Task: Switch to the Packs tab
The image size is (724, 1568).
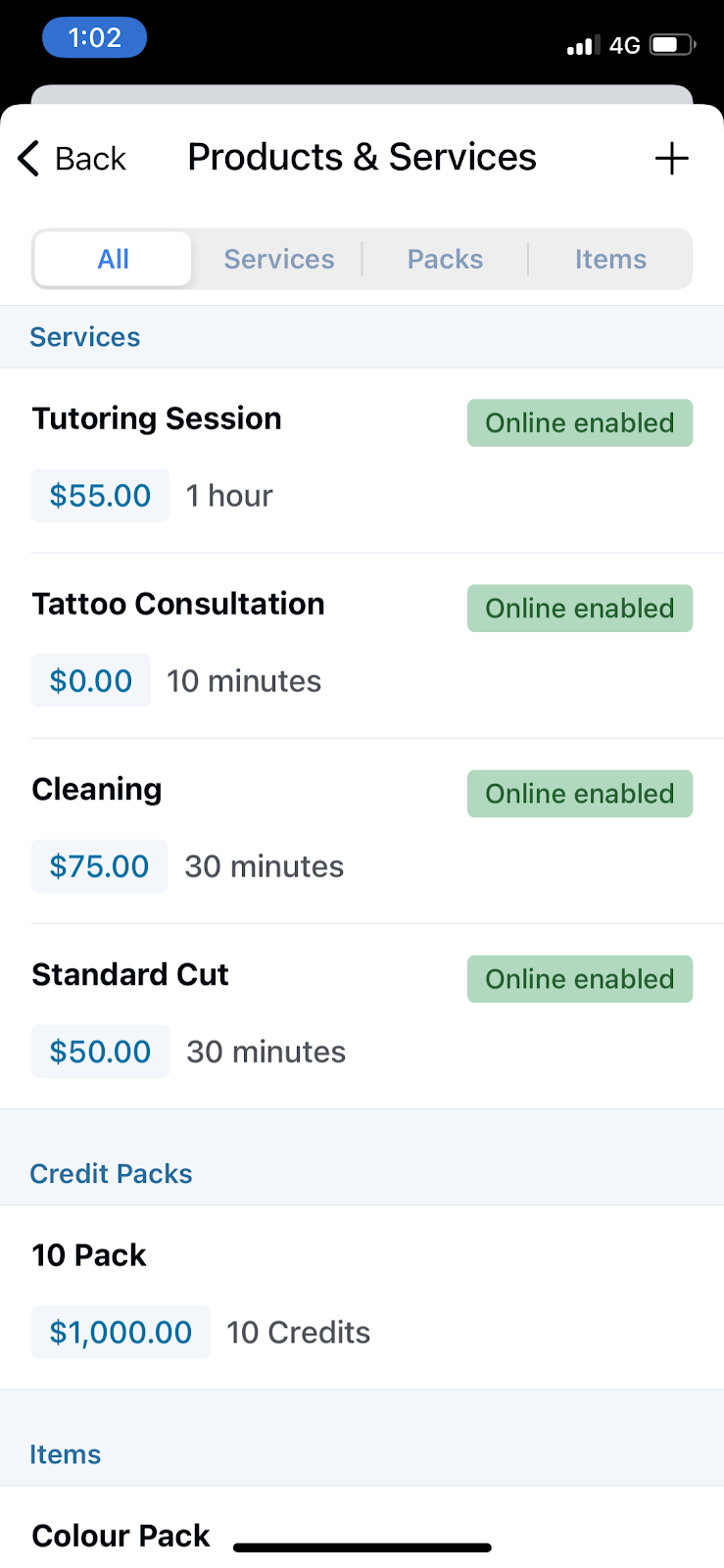Action: coord(445,259)
